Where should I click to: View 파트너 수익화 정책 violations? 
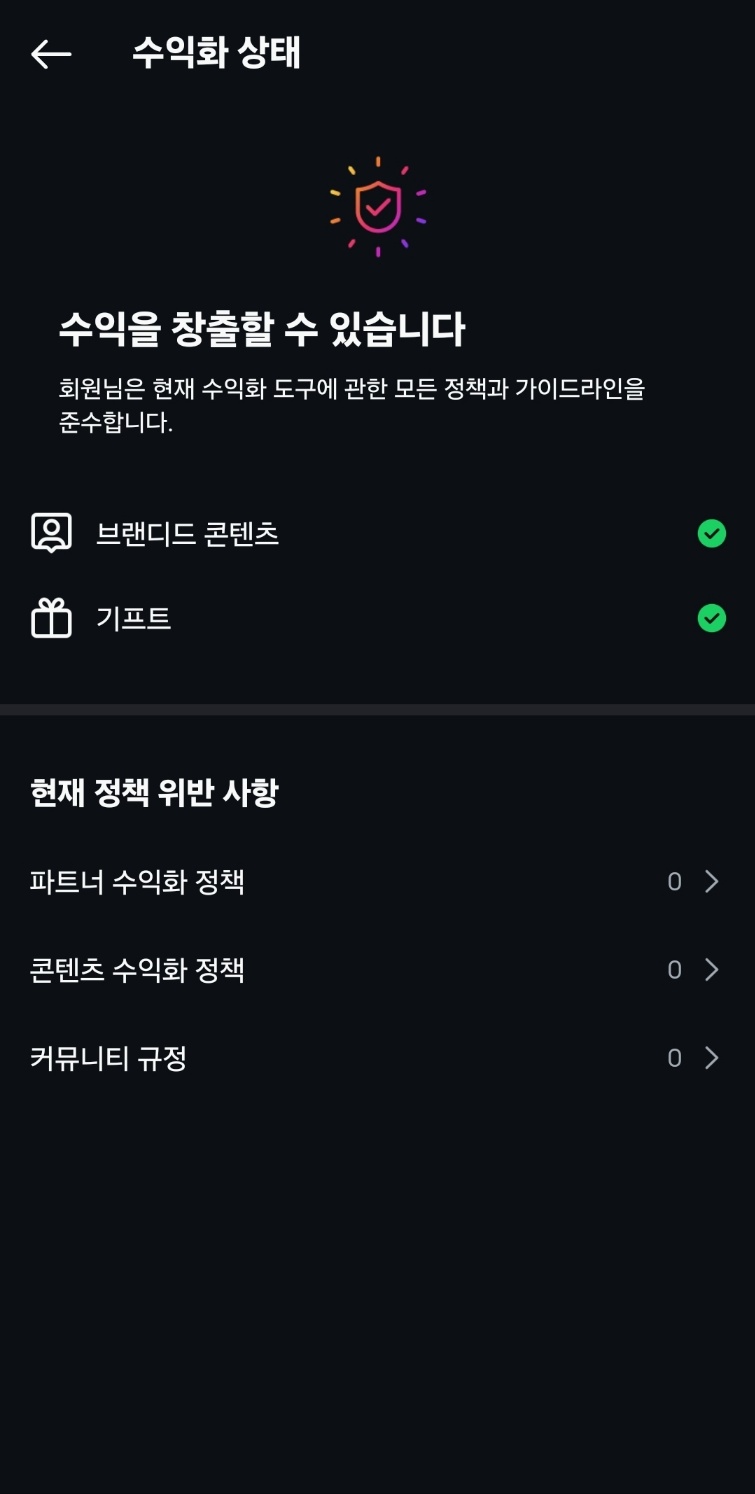click(375, 882)
